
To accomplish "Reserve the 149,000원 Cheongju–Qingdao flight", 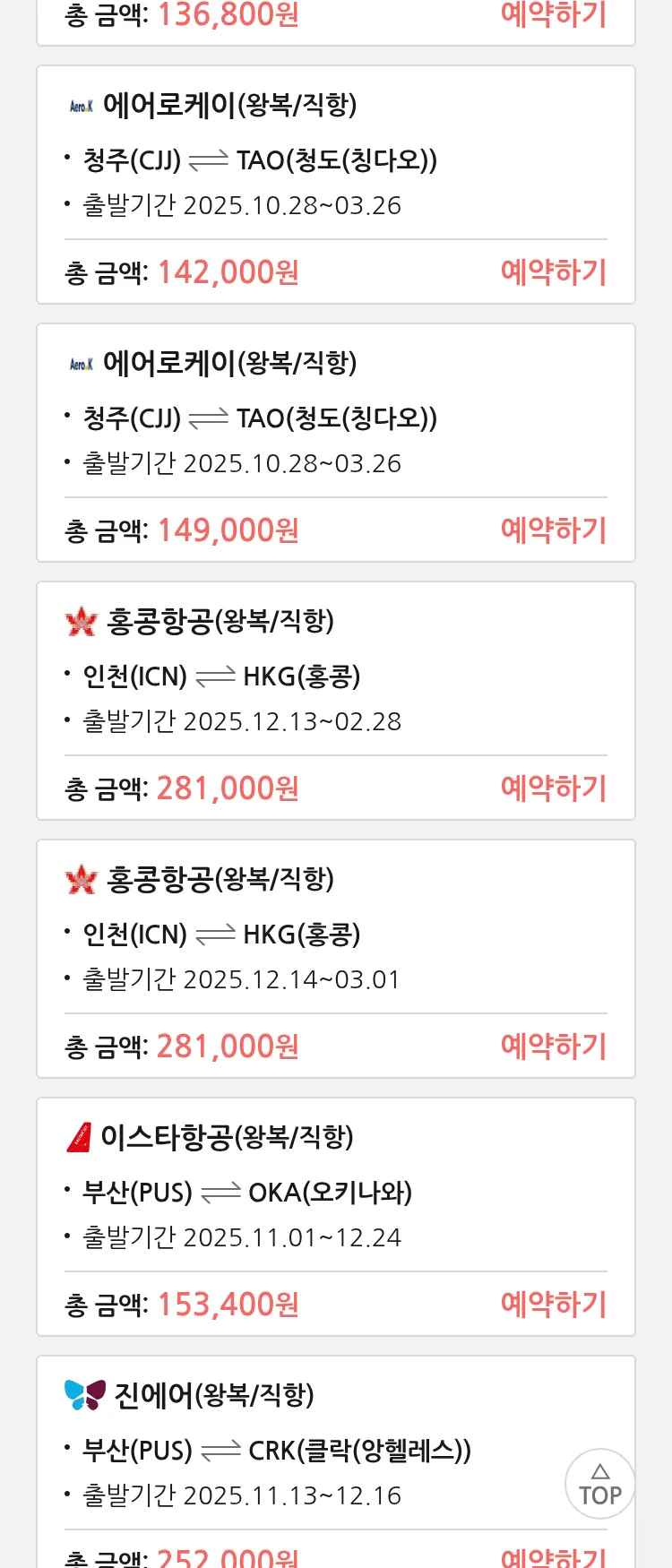I will coord(553,530).
